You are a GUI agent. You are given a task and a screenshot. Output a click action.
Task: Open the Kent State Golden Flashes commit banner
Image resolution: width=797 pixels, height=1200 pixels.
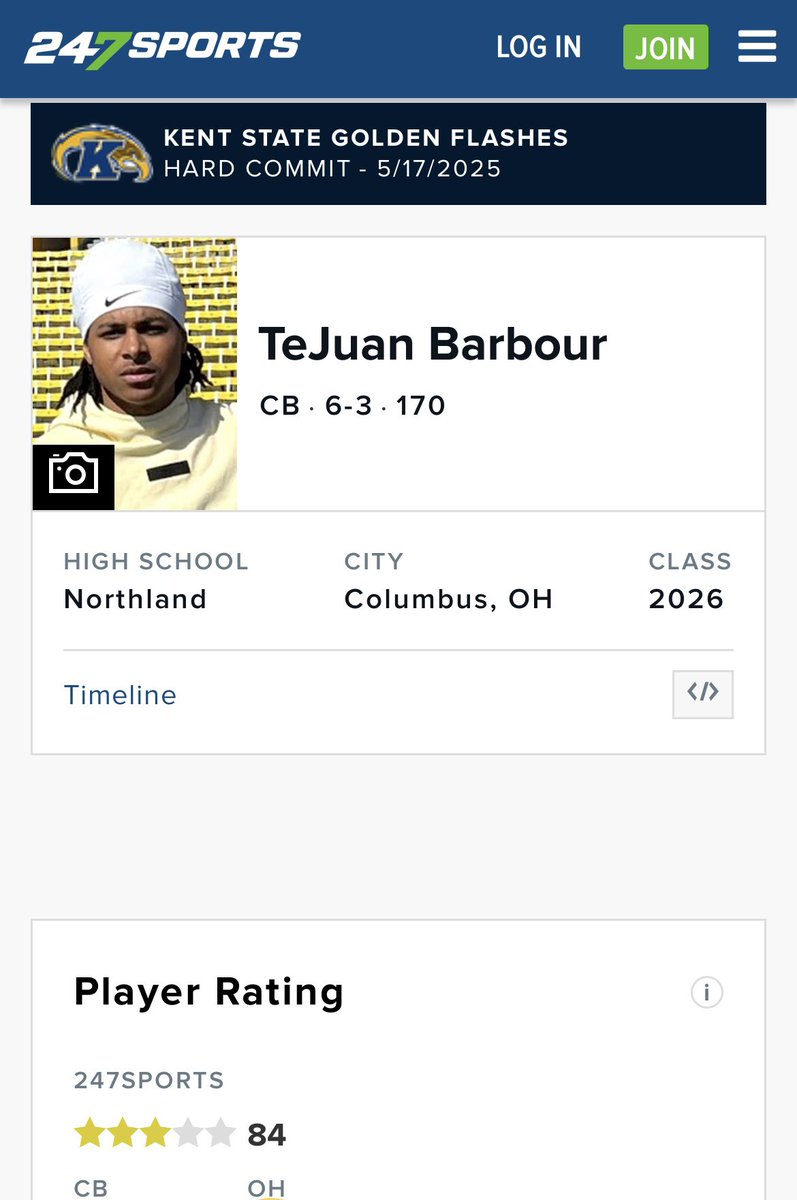[398, 154]
